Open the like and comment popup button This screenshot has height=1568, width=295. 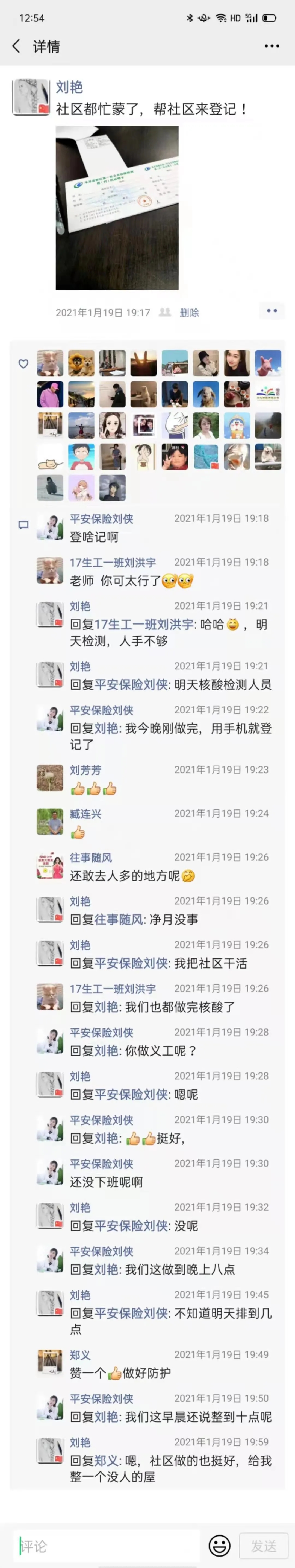(271, 311)
